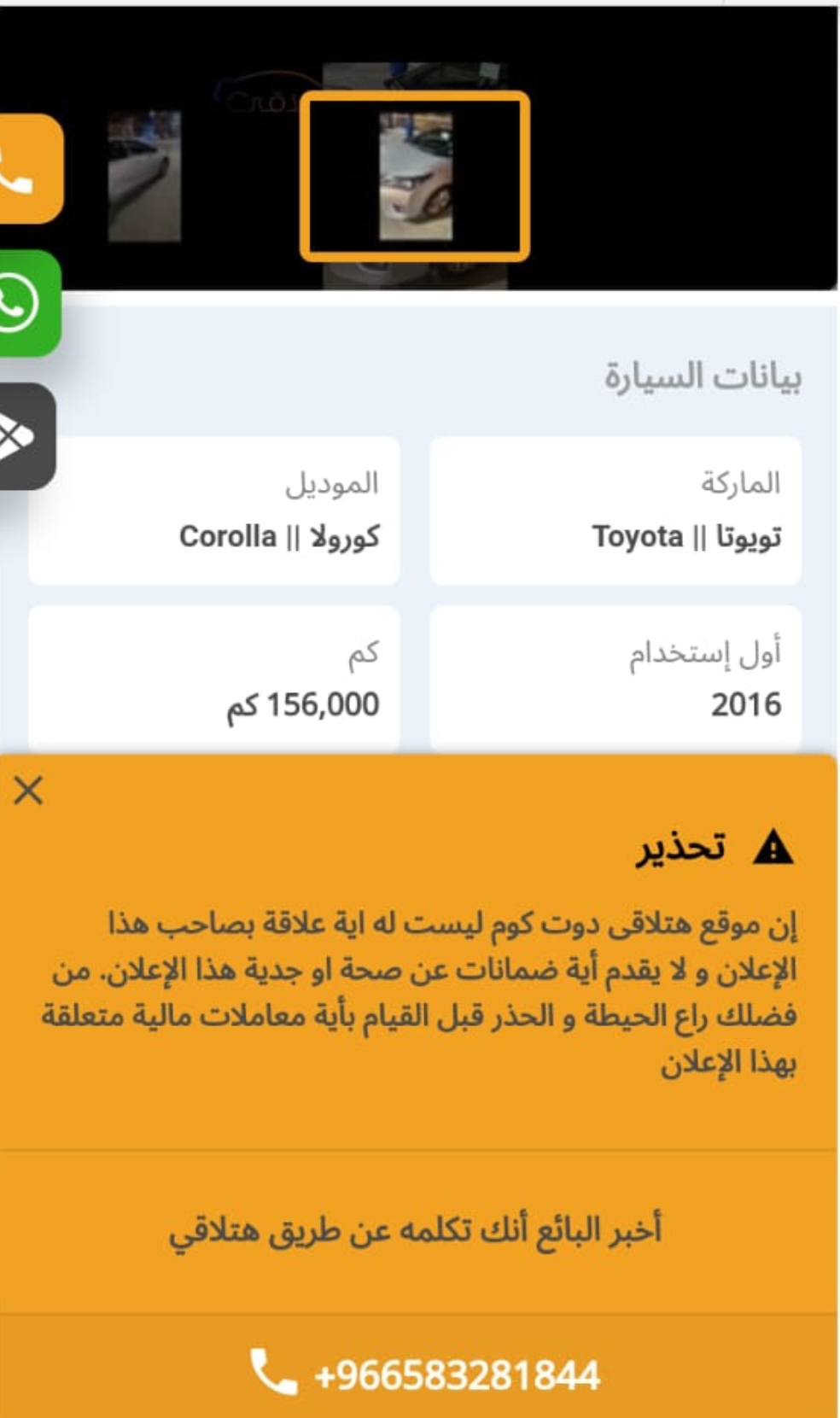Call the seller at +966583281844

tap(424, 1374)
